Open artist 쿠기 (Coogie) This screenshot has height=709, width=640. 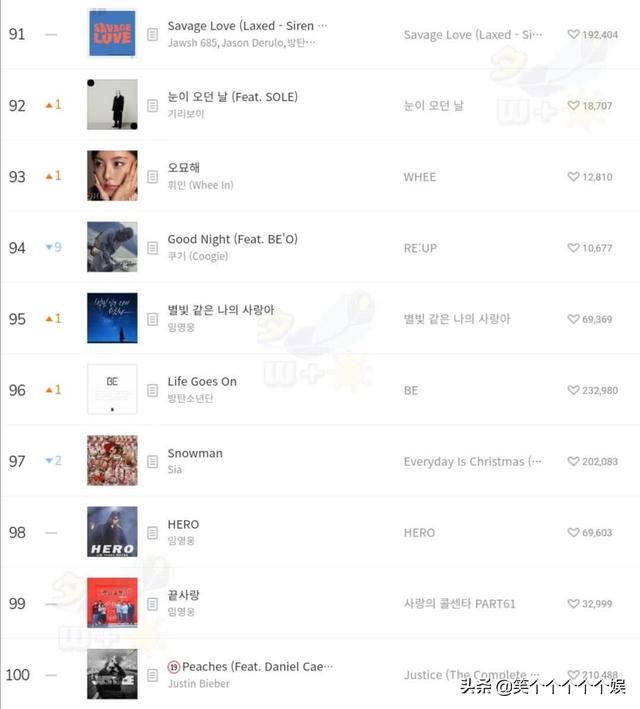coord(197,256)
